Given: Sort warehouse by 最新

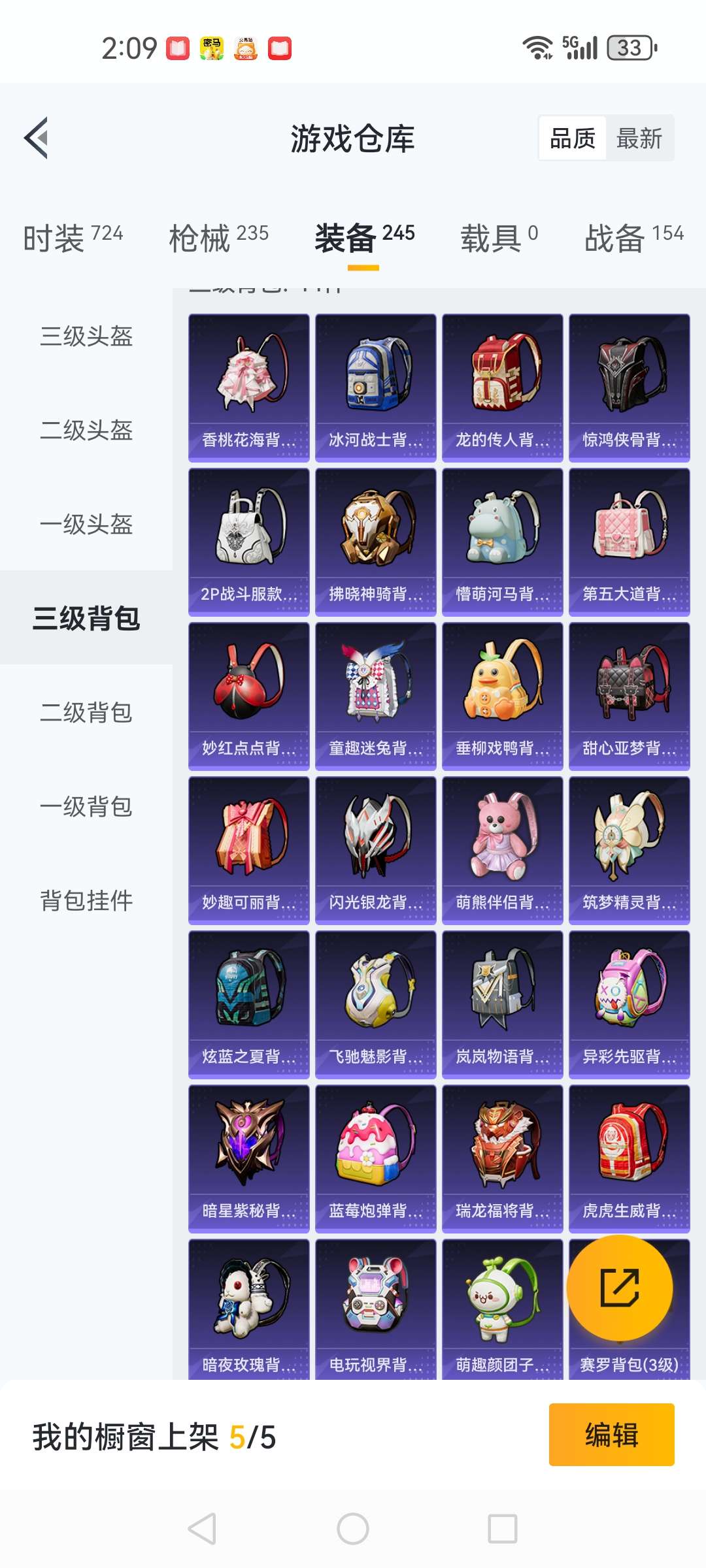Looking at the screenshot, I should click(x=639, y=139).
